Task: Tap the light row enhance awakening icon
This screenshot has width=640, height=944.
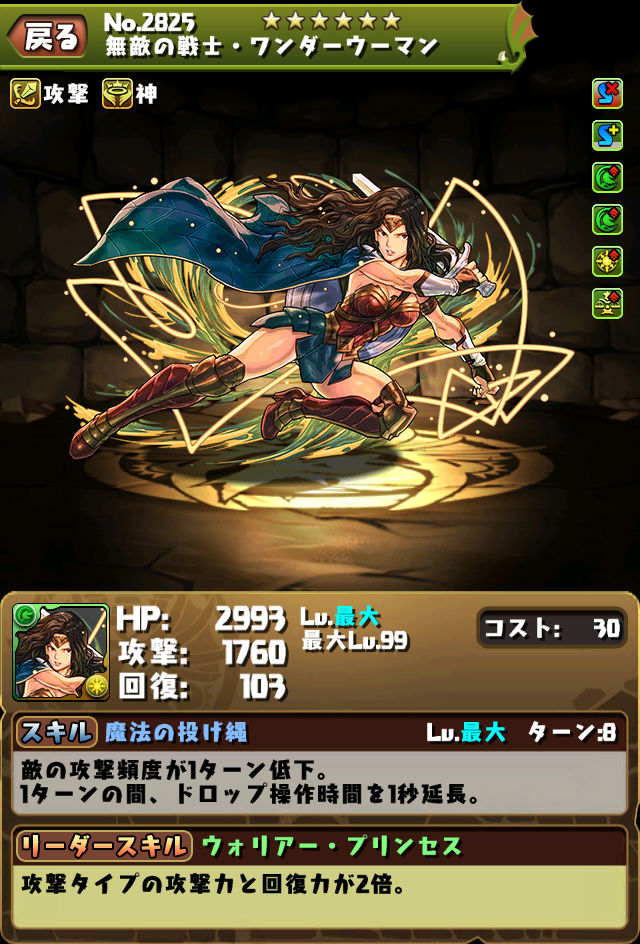Action: (607, 261)
